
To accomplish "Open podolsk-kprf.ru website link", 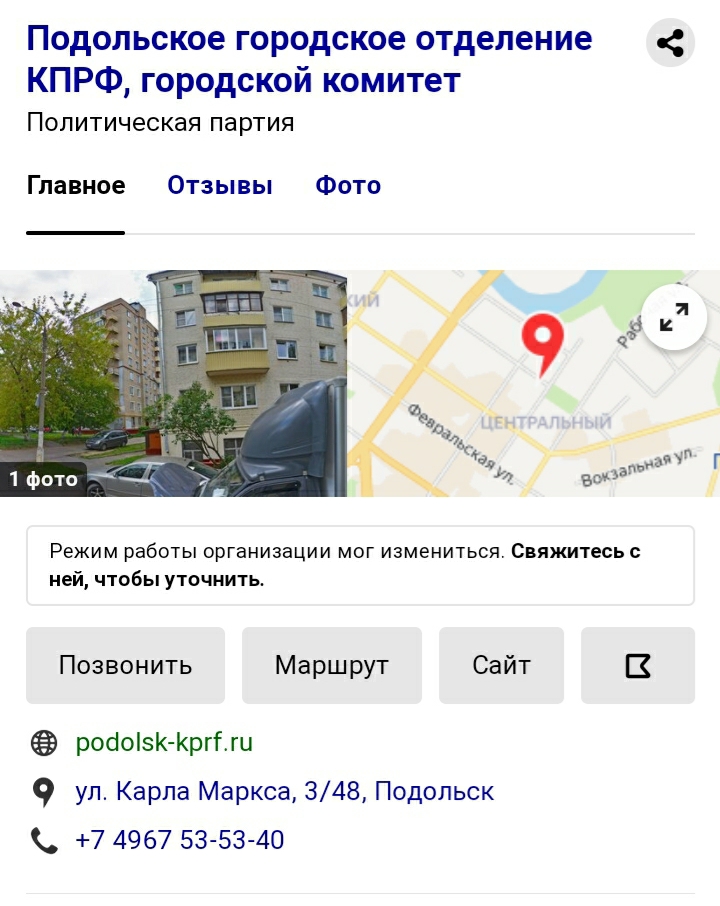I will point(164,743).
